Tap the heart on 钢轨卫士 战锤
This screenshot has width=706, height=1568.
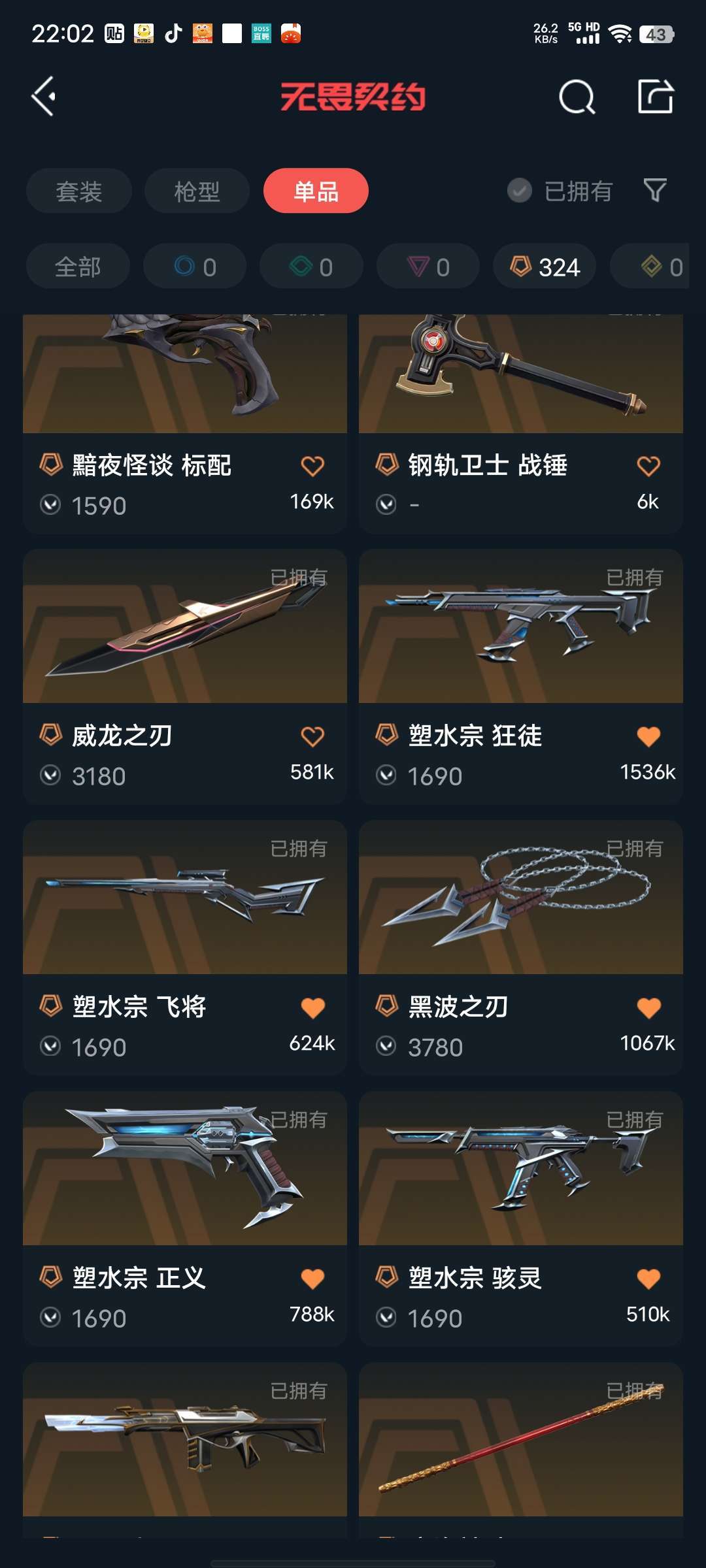[648, 466]
